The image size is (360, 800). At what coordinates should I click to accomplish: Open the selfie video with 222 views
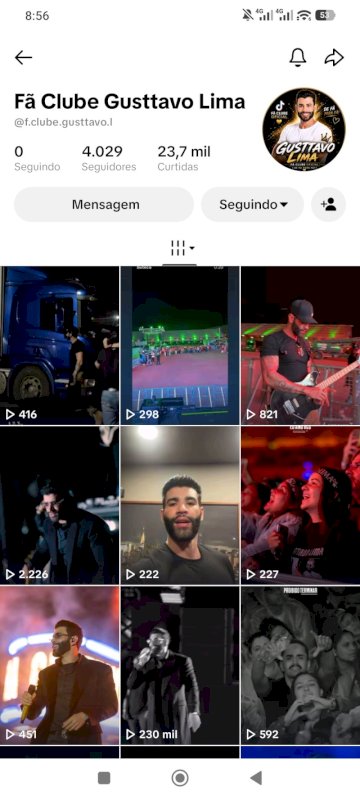point(180,505)
